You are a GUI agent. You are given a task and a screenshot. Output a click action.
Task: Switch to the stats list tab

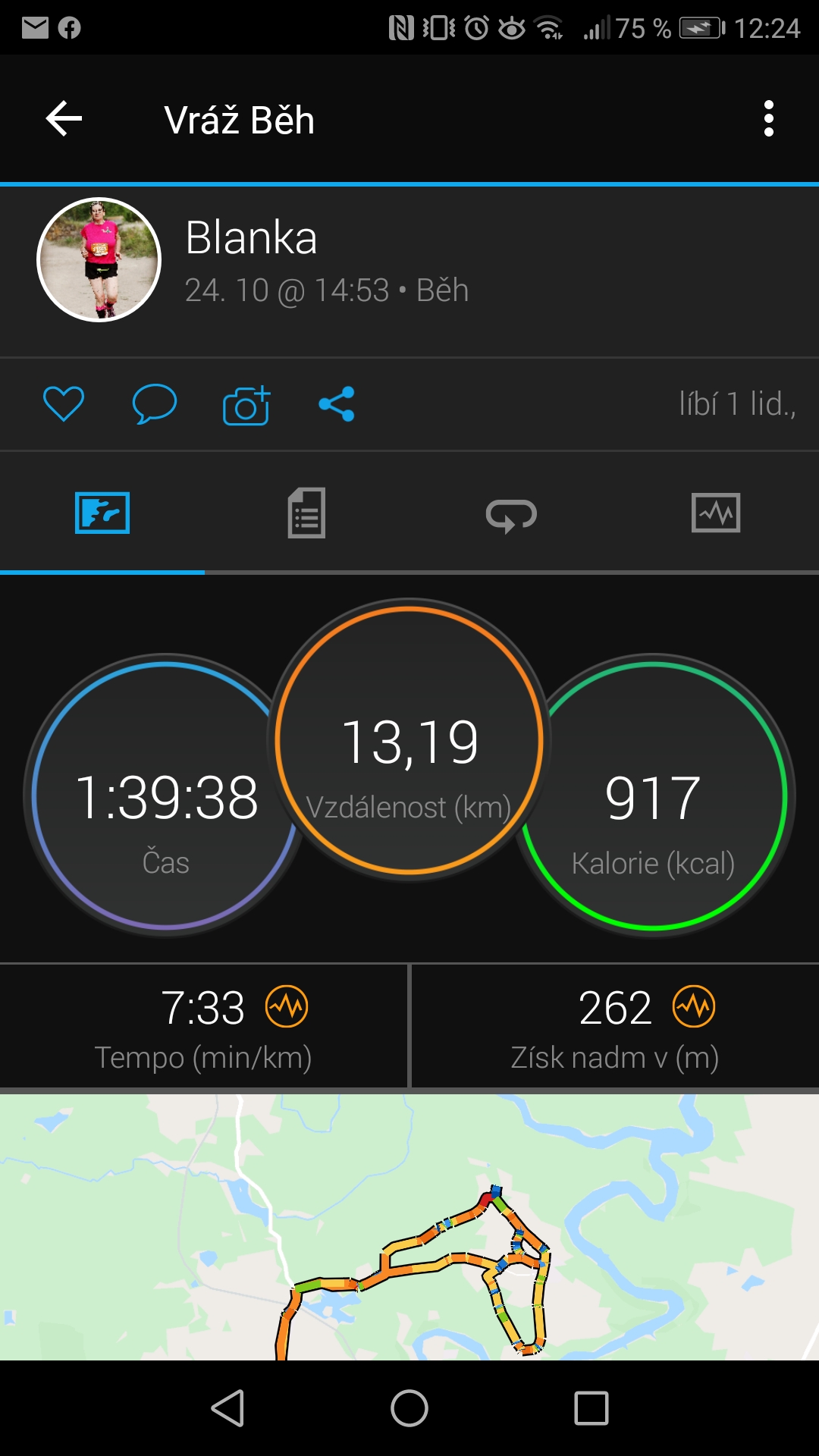[x=306, y=513]
